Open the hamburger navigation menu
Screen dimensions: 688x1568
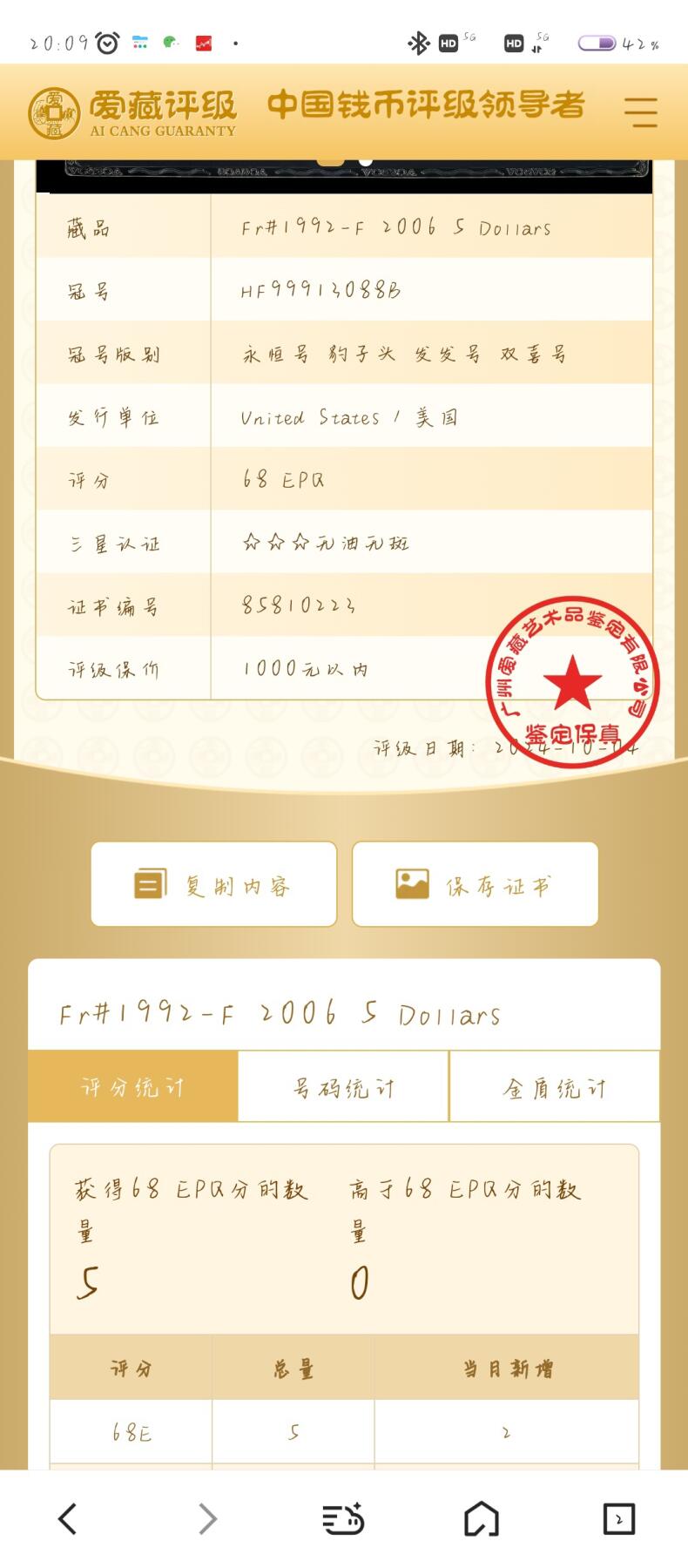641,112
